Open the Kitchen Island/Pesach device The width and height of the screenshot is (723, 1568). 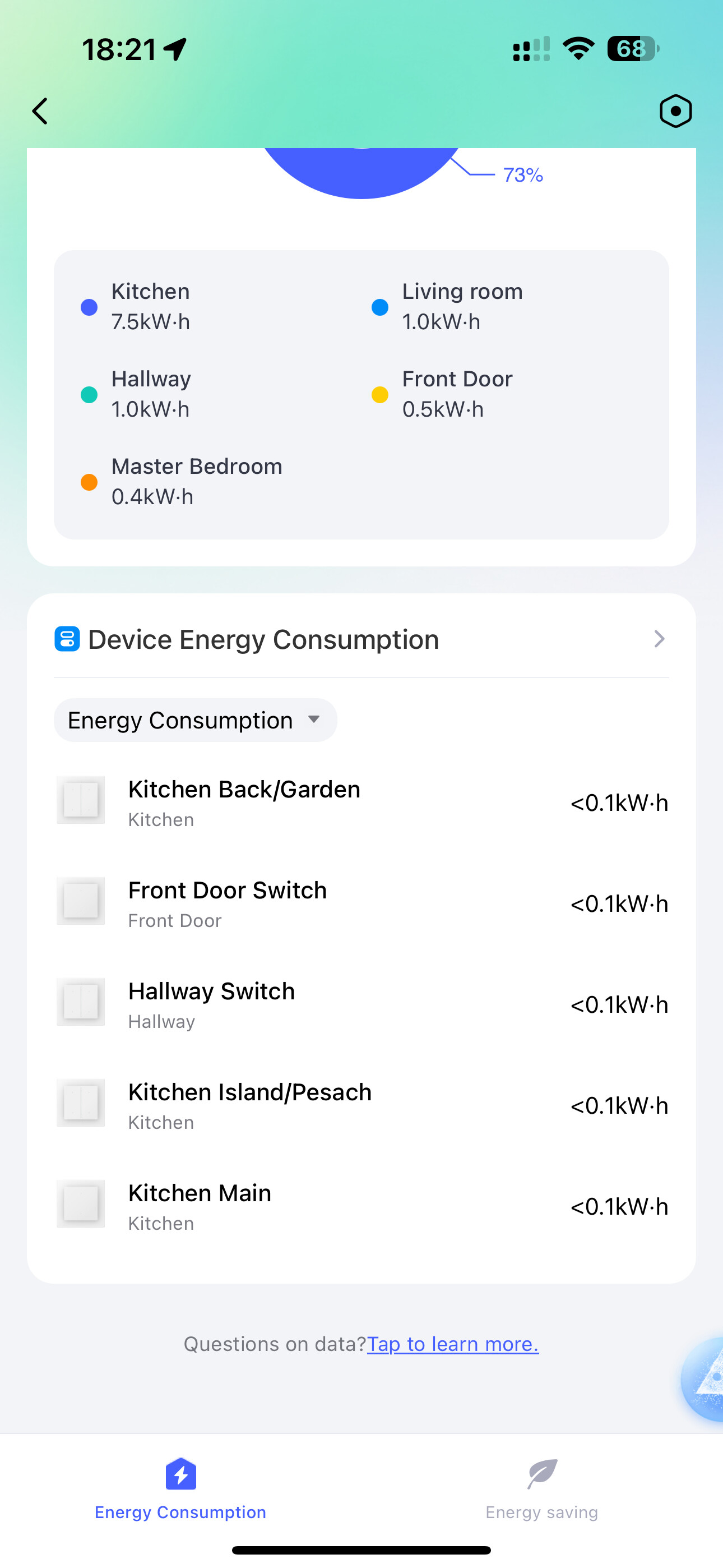click(361, 1105)
